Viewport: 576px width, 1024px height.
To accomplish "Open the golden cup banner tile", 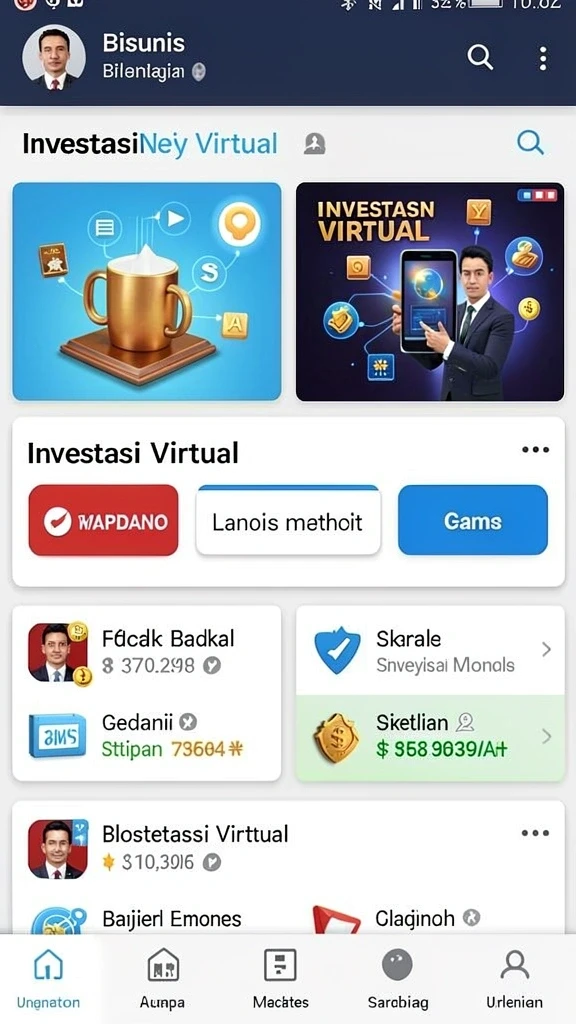I will click(x=147, y=291).
